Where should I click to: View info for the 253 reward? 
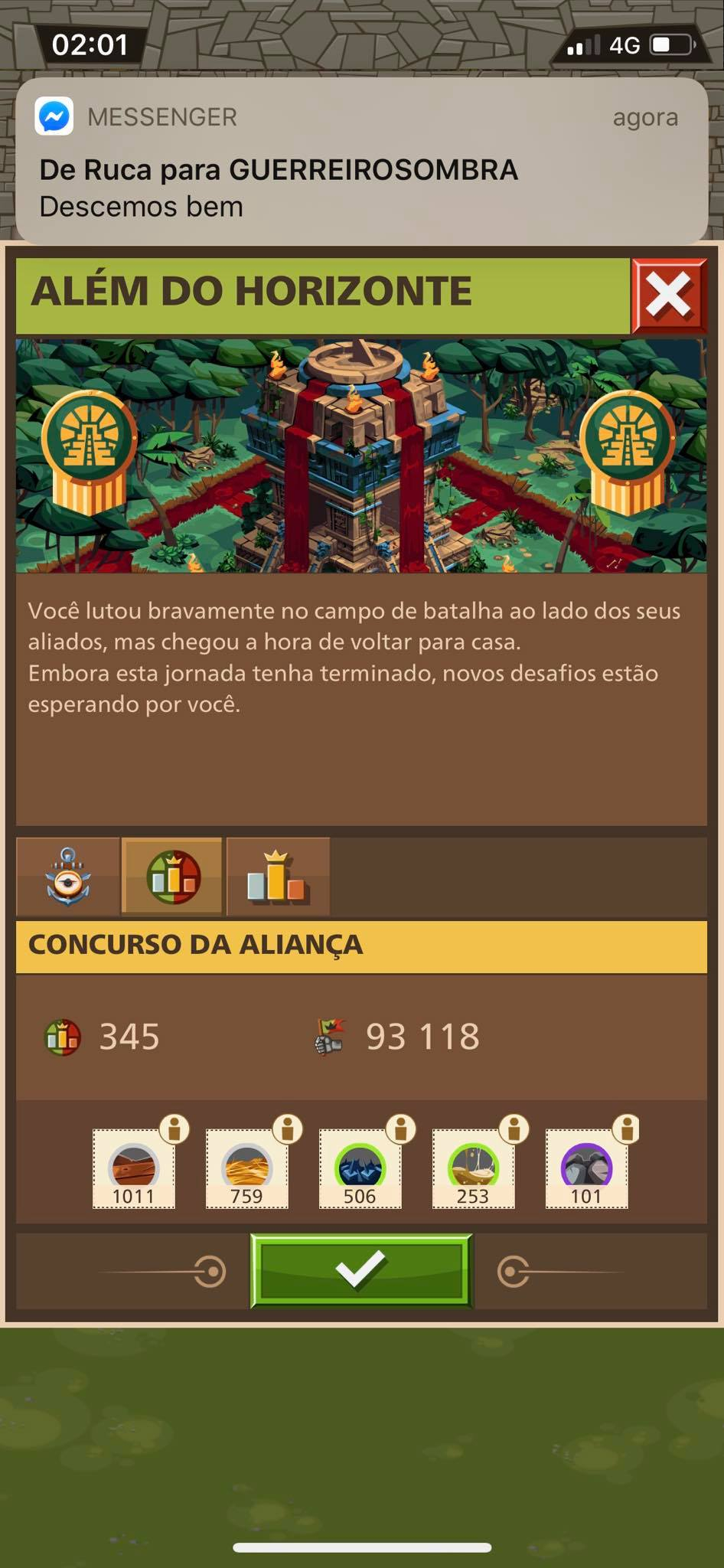tap(514, 1129)
